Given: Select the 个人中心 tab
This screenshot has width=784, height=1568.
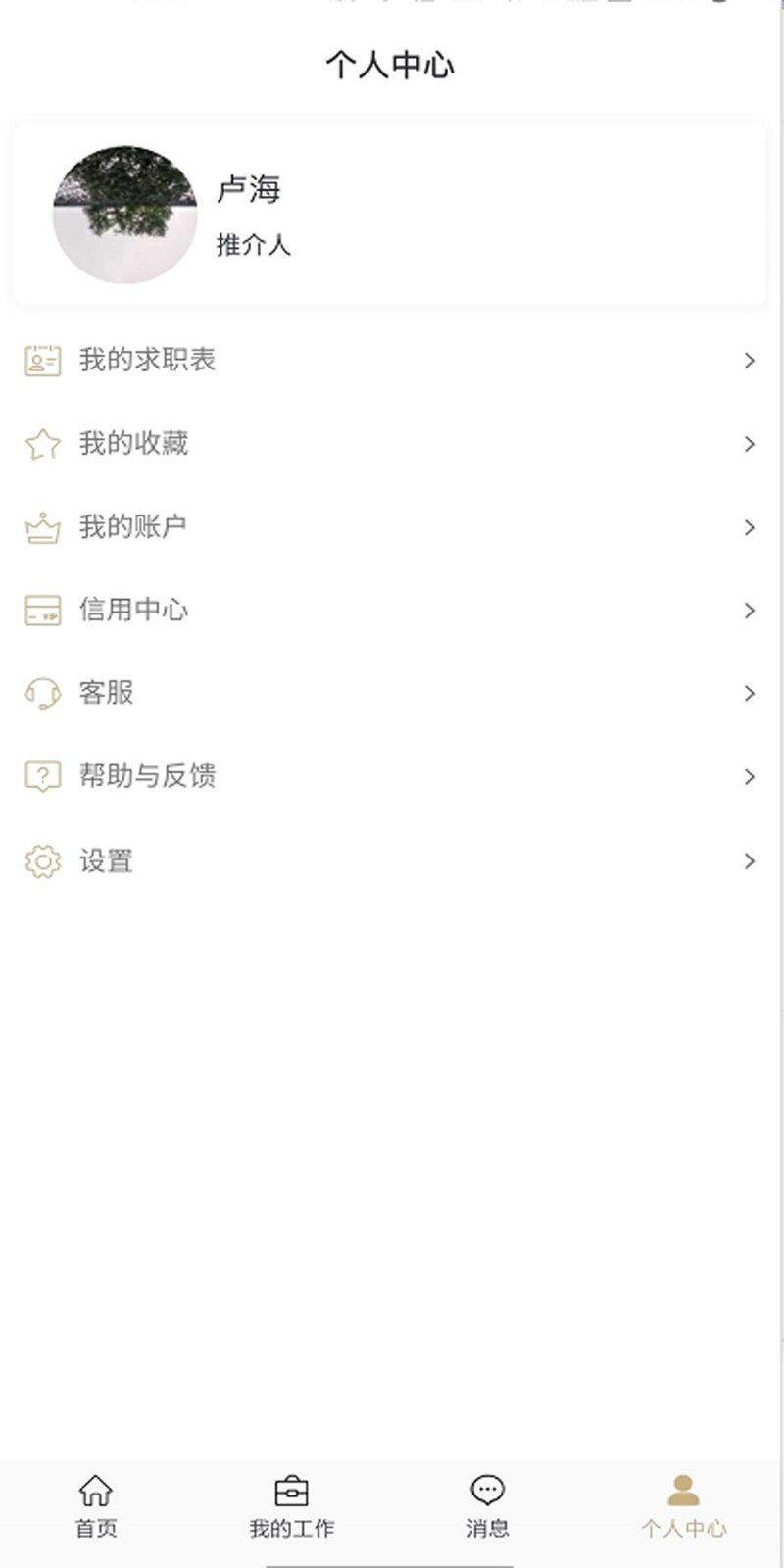Looking at the screenshot, I should pyautogui.click(x=683, y=1506).
